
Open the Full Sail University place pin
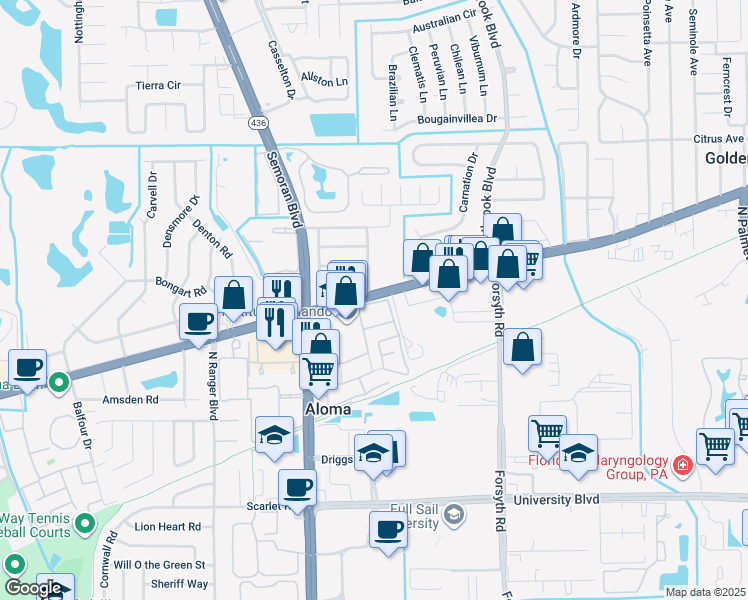[454, 515]
